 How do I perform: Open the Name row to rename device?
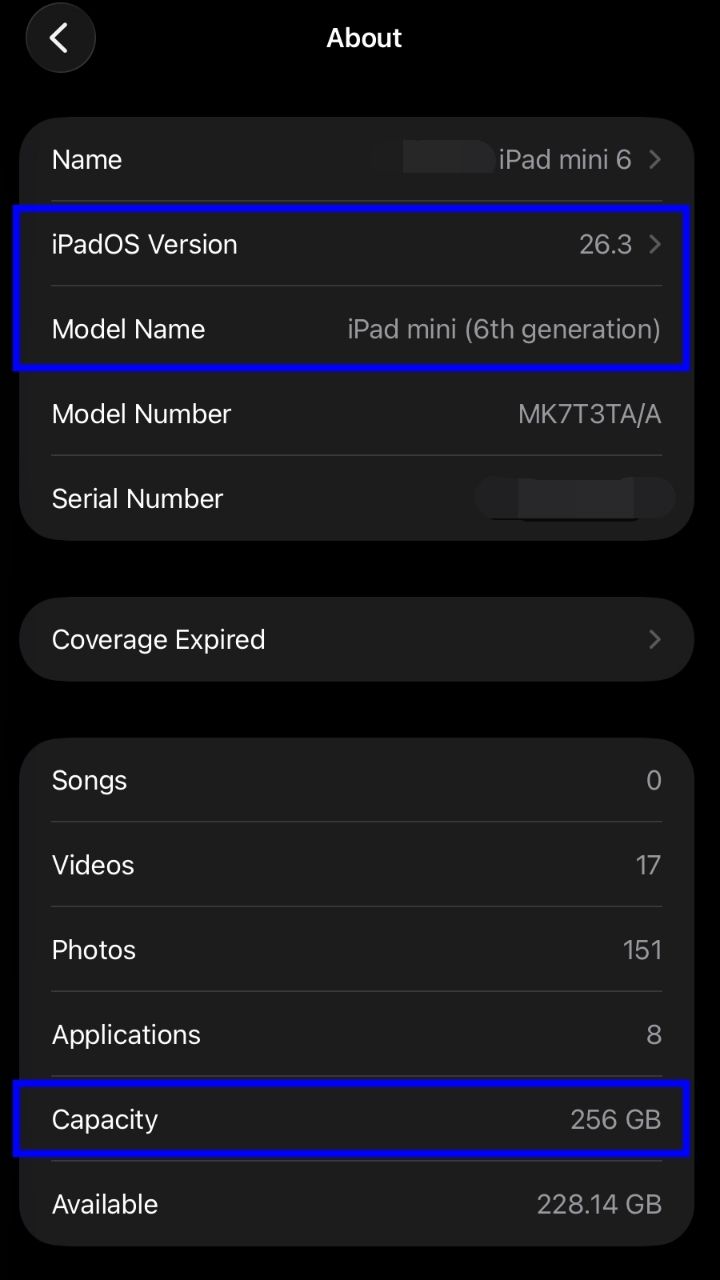[x=356, y=160]
